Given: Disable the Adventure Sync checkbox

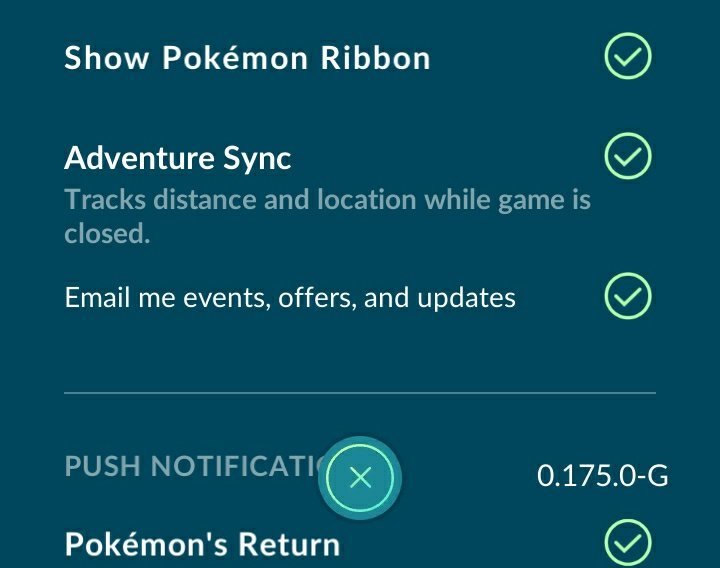Looking at the screenshot, I should tap(628, 156).
